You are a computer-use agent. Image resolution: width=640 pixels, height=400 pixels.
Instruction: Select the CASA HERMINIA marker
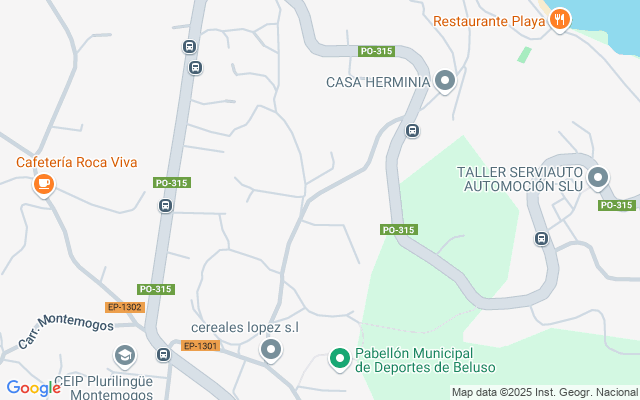coord(445,81)
